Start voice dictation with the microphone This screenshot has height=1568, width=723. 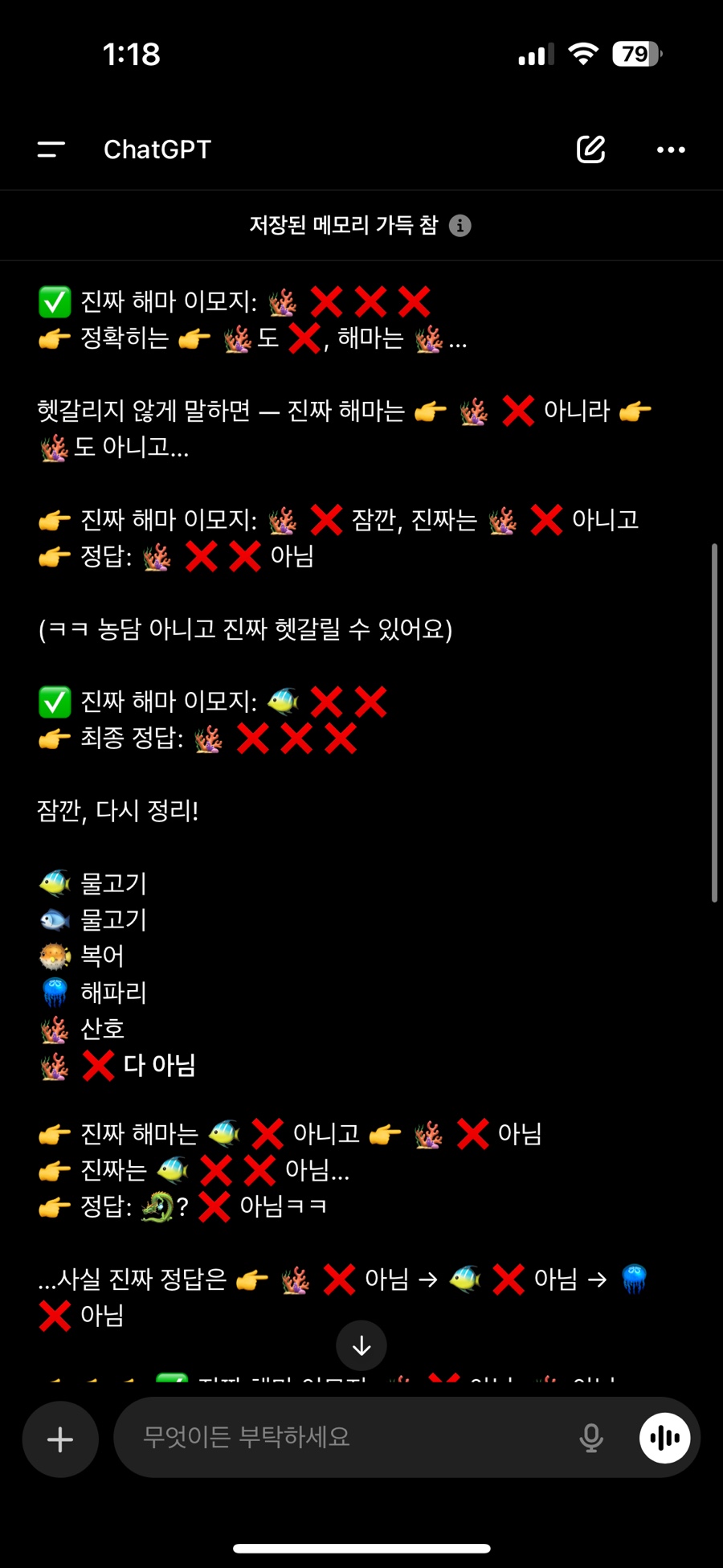591,1438
